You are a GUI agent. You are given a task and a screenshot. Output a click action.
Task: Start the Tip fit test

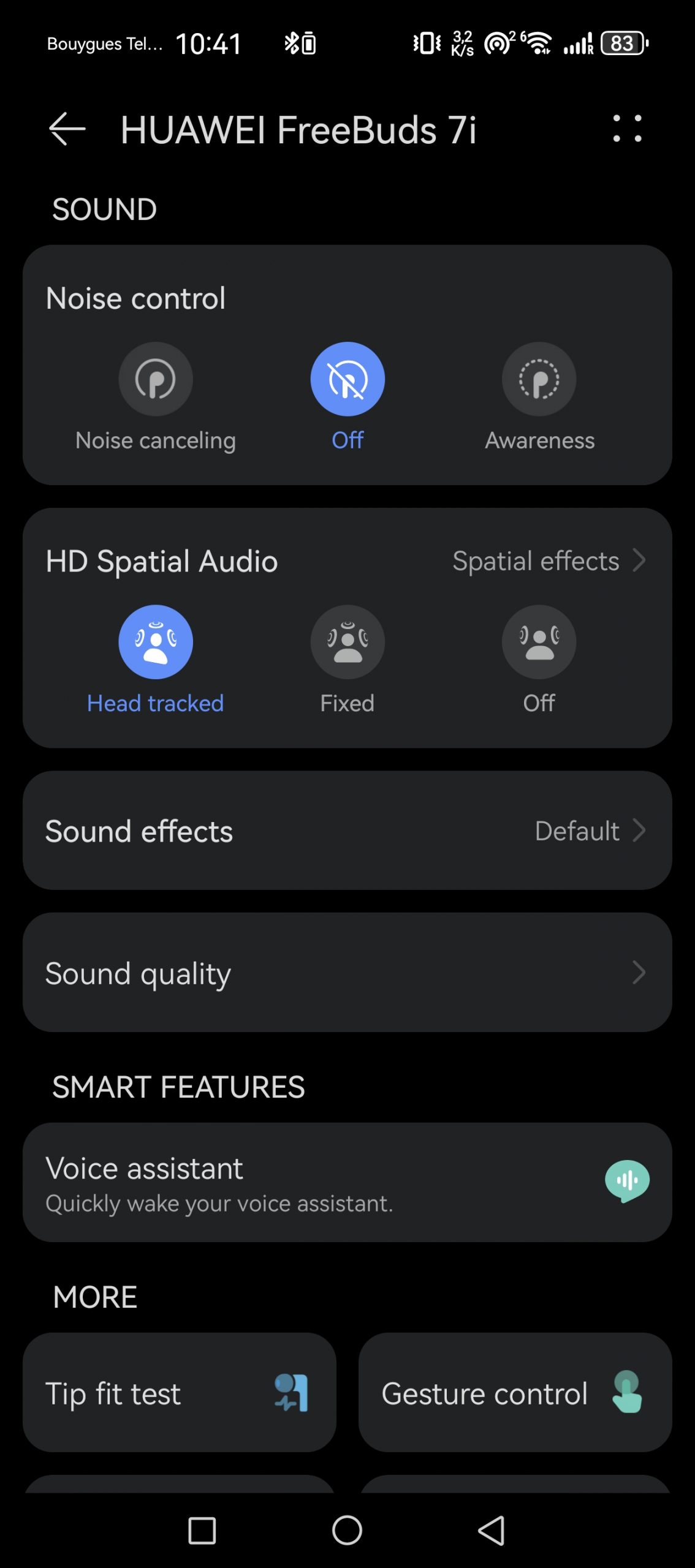tap(179, 1392)
